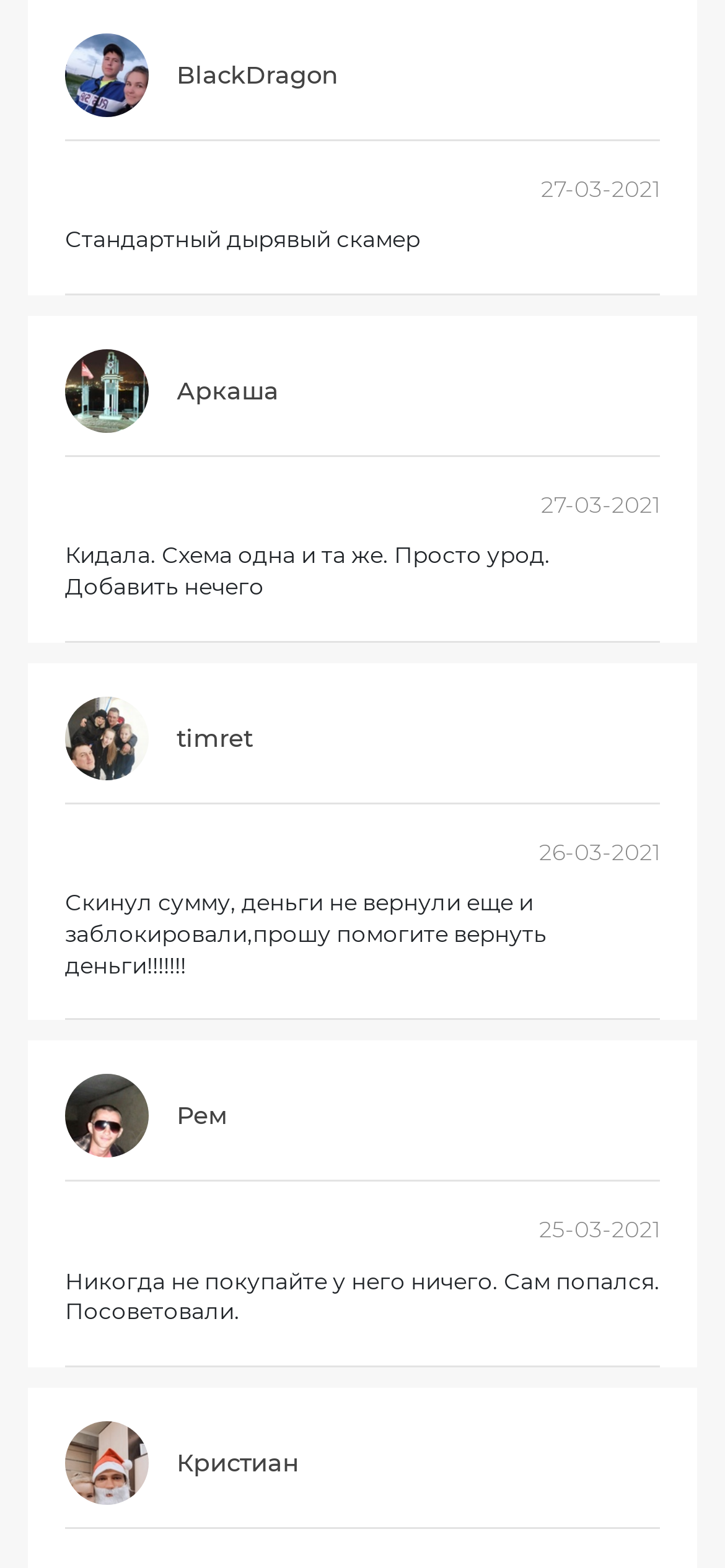Image resolution: width=725 pixels, height=1568 pixels.
Task: Open Аркаша's profile picture
Action: 107,391
